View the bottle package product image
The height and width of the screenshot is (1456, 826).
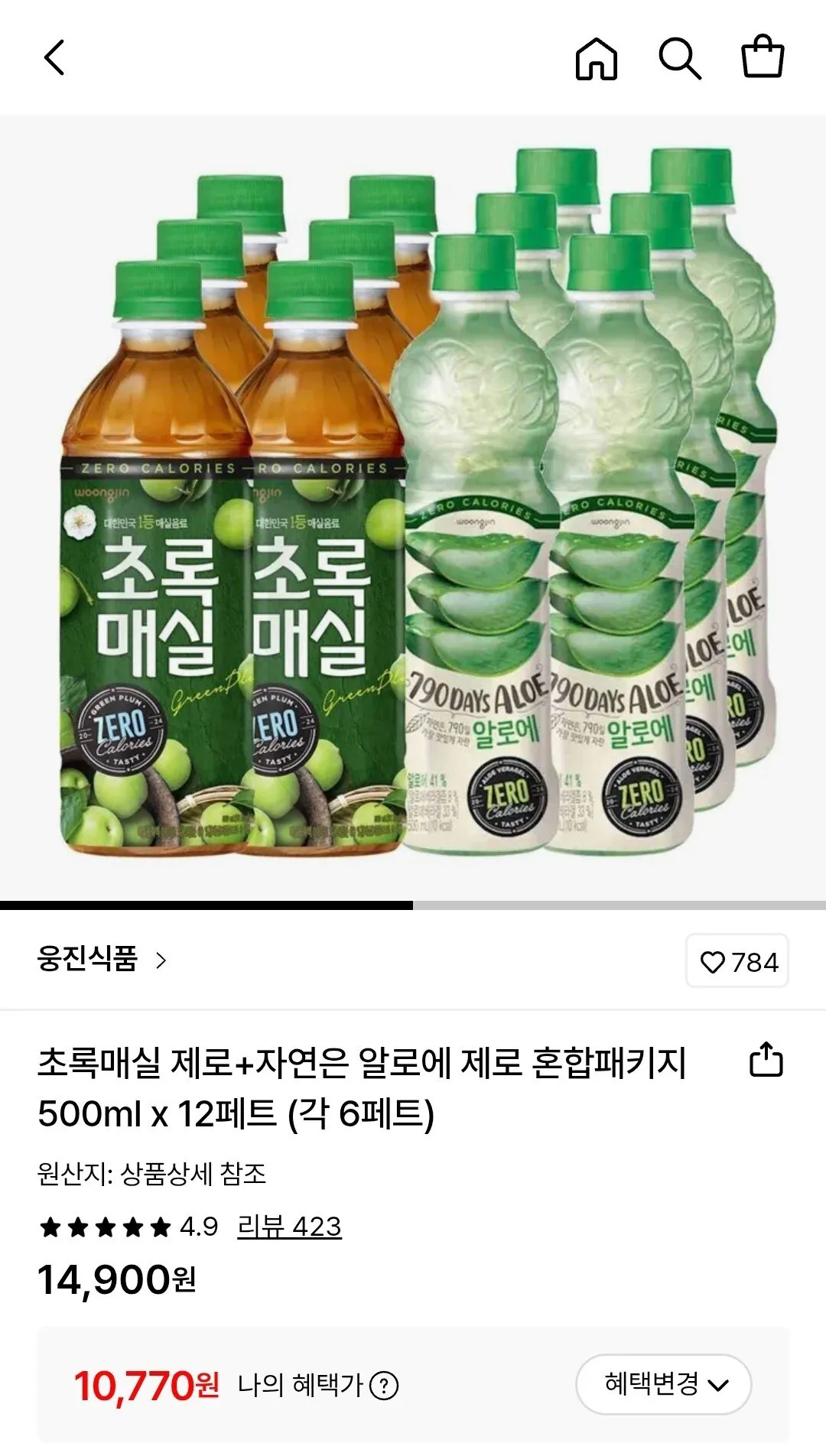point(413,505)
